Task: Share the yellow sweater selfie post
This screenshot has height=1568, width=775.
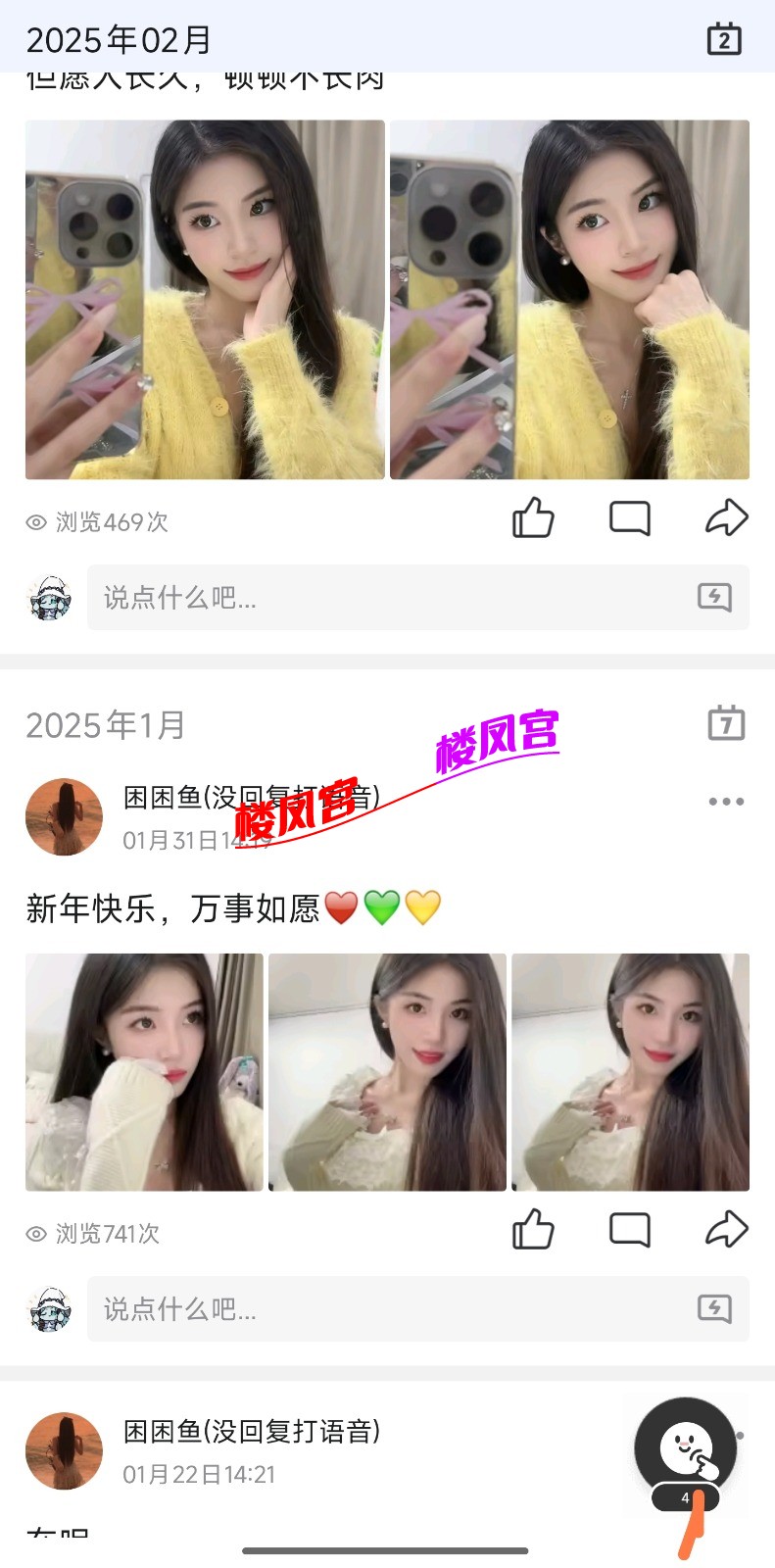Action: [x=725, y=517]
